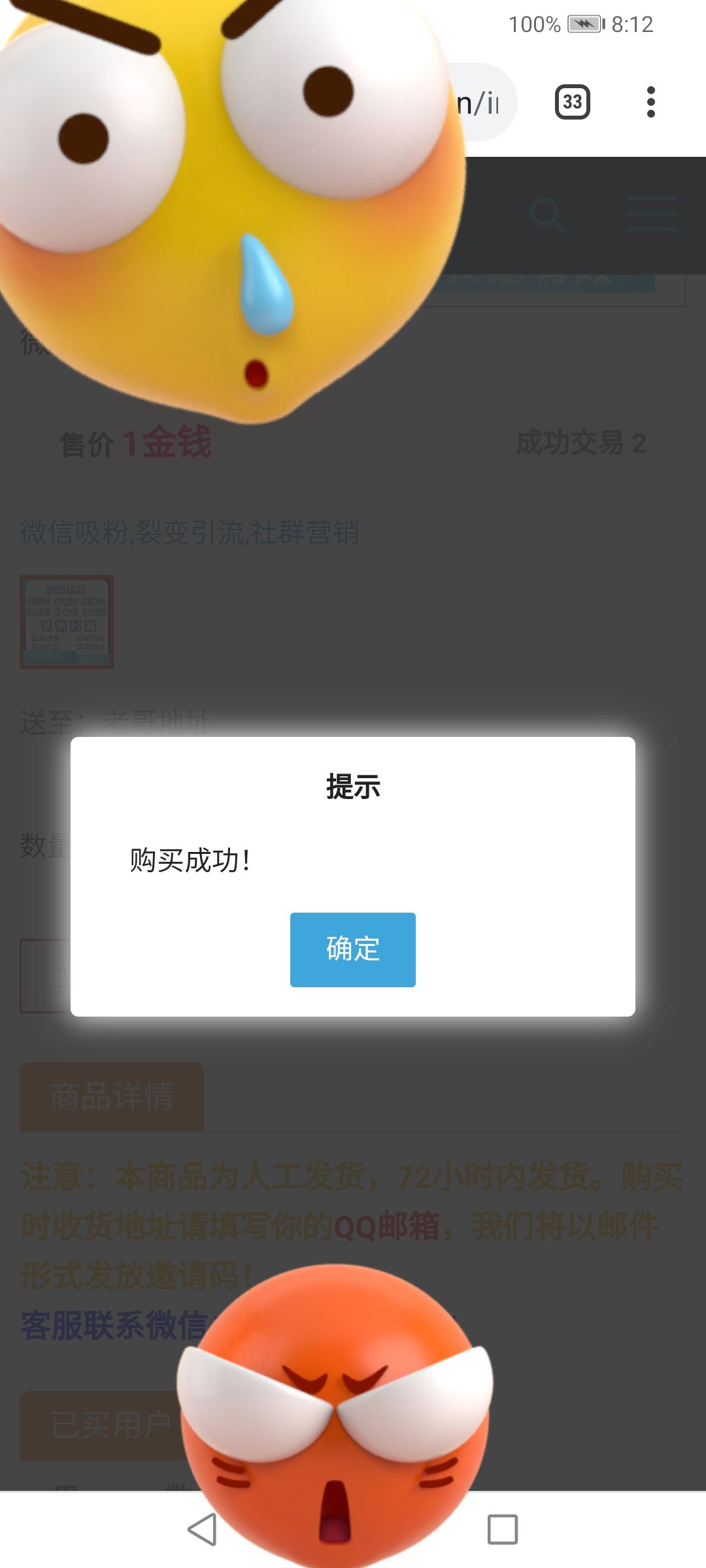This screenshot has height=1568, width=706.
Task: Open the browser overflow menu
Action: click(x=650, y=102)
